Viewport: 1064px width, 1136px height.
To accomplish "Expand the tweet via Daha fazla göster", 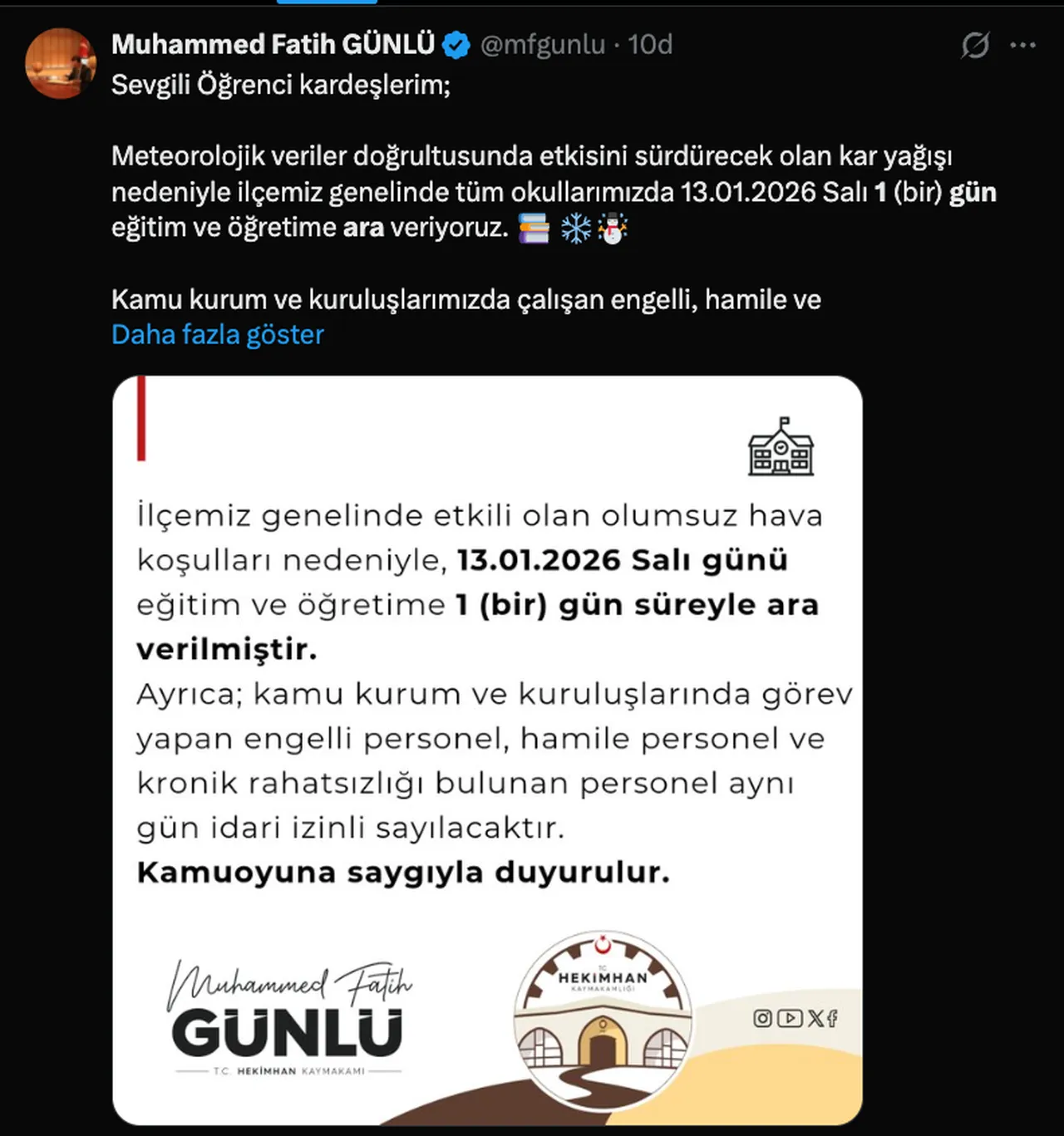I will 217,334.
